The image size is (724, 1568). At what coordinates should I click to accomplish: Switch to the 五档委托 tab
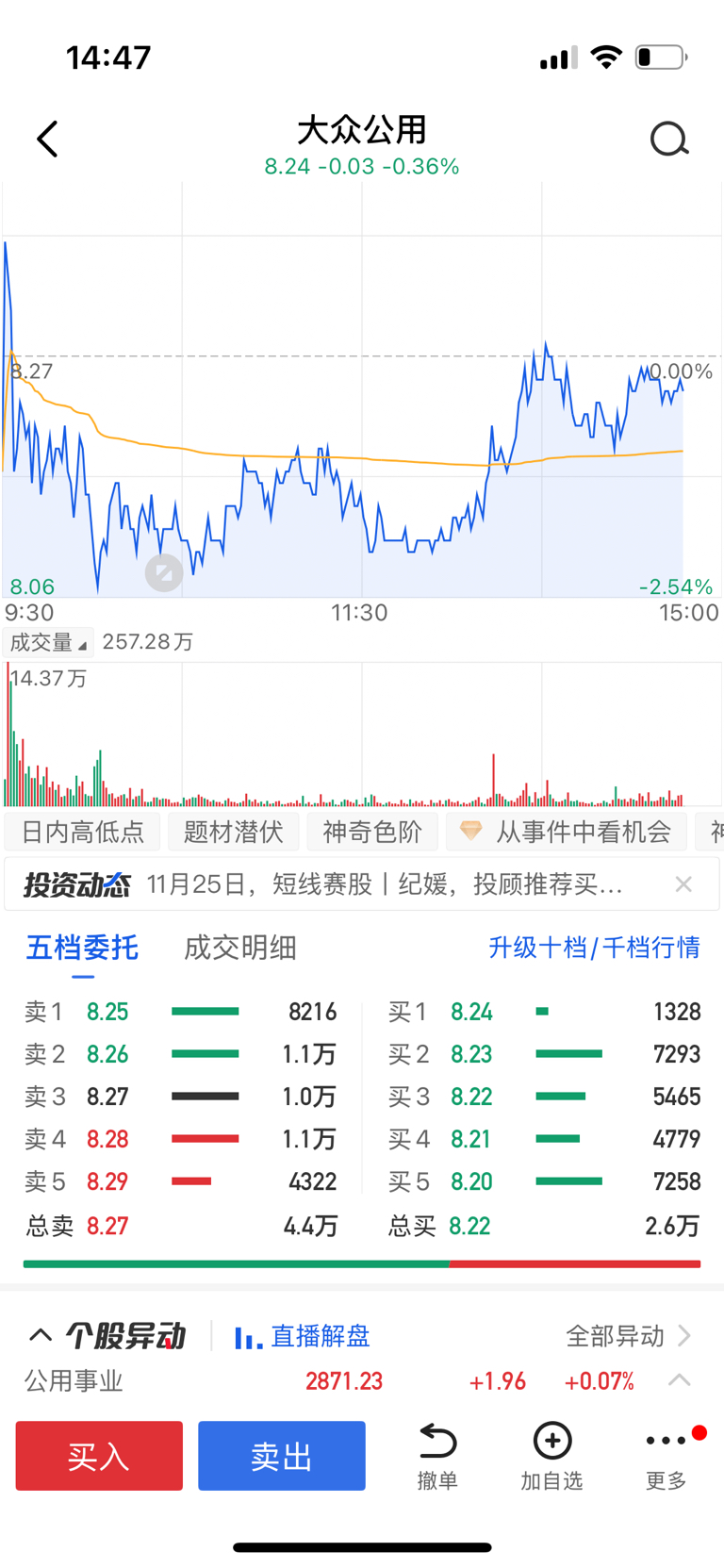tap(82, 948)
